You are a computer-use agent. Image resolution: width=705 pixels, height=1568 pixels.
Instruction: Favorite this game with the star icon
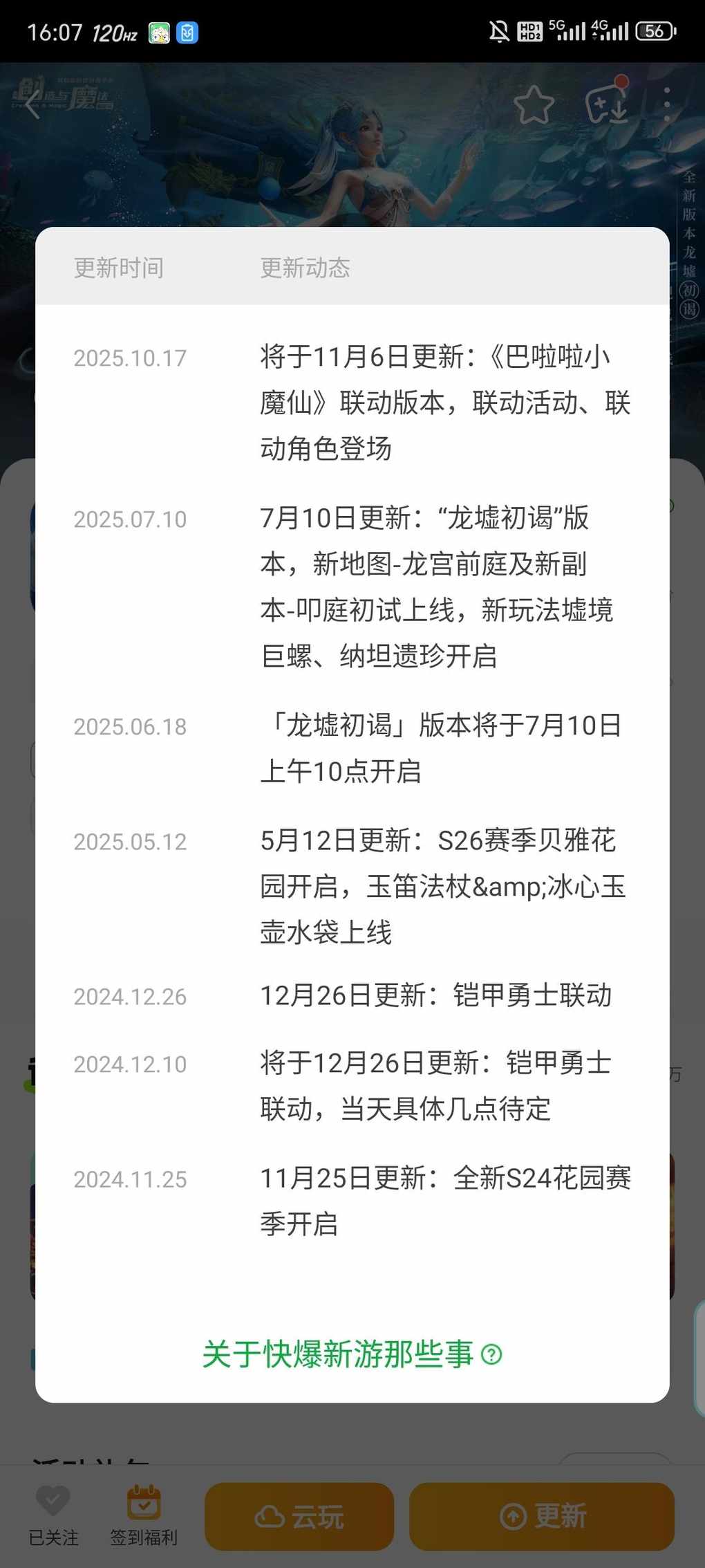click(x=534, y=105)
